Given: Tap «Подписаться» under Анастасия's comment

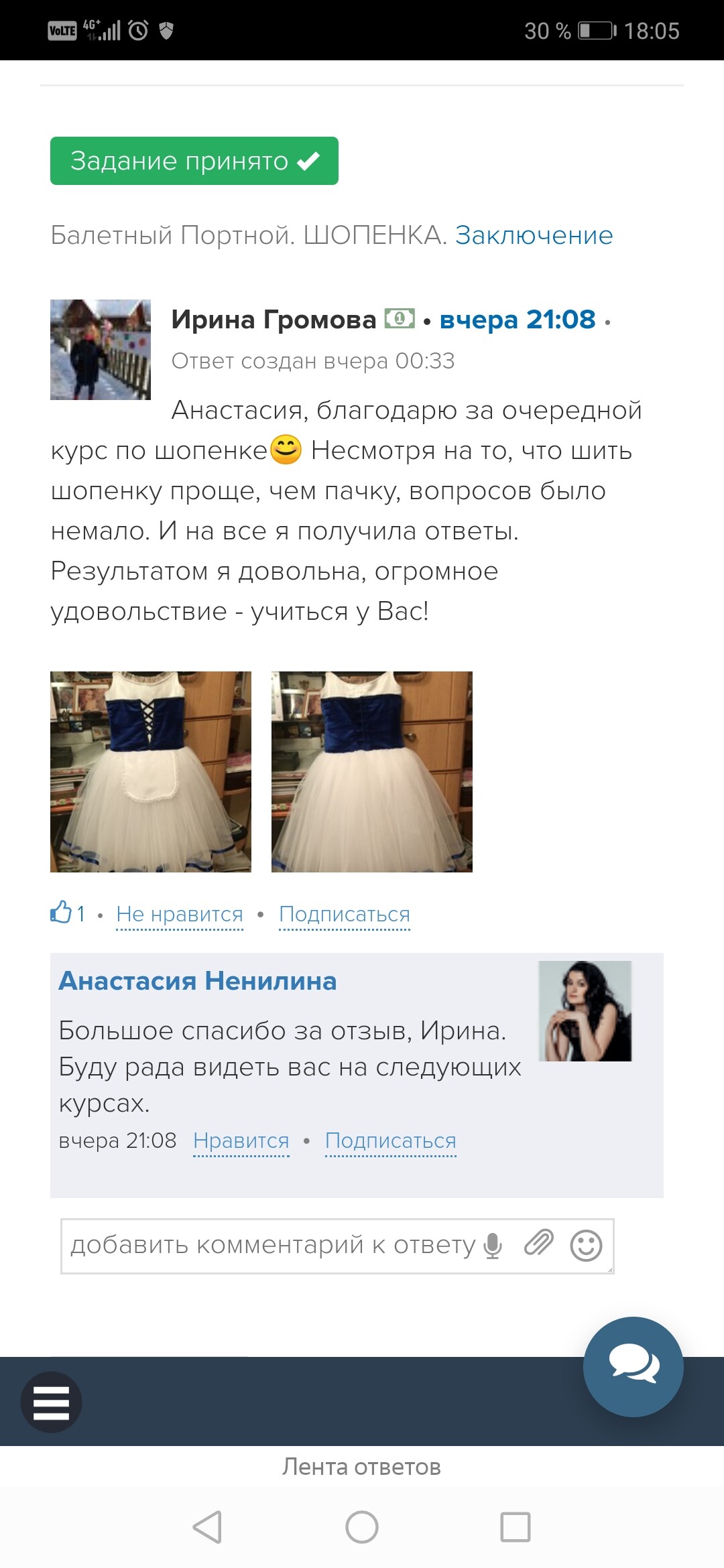Looking at the screenshot, I should [x=390, y=1140].
